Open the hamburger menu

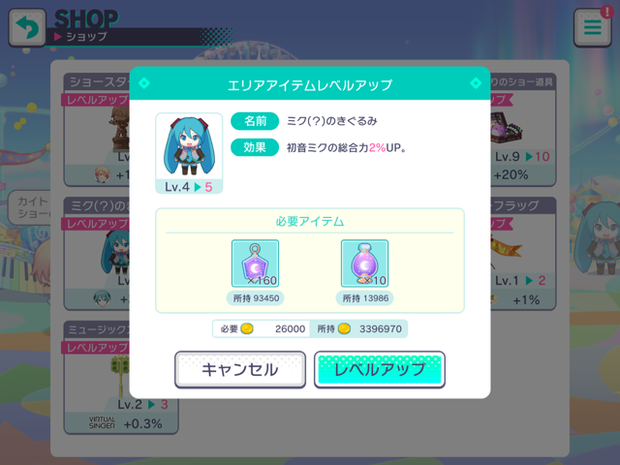pos(594,28)
